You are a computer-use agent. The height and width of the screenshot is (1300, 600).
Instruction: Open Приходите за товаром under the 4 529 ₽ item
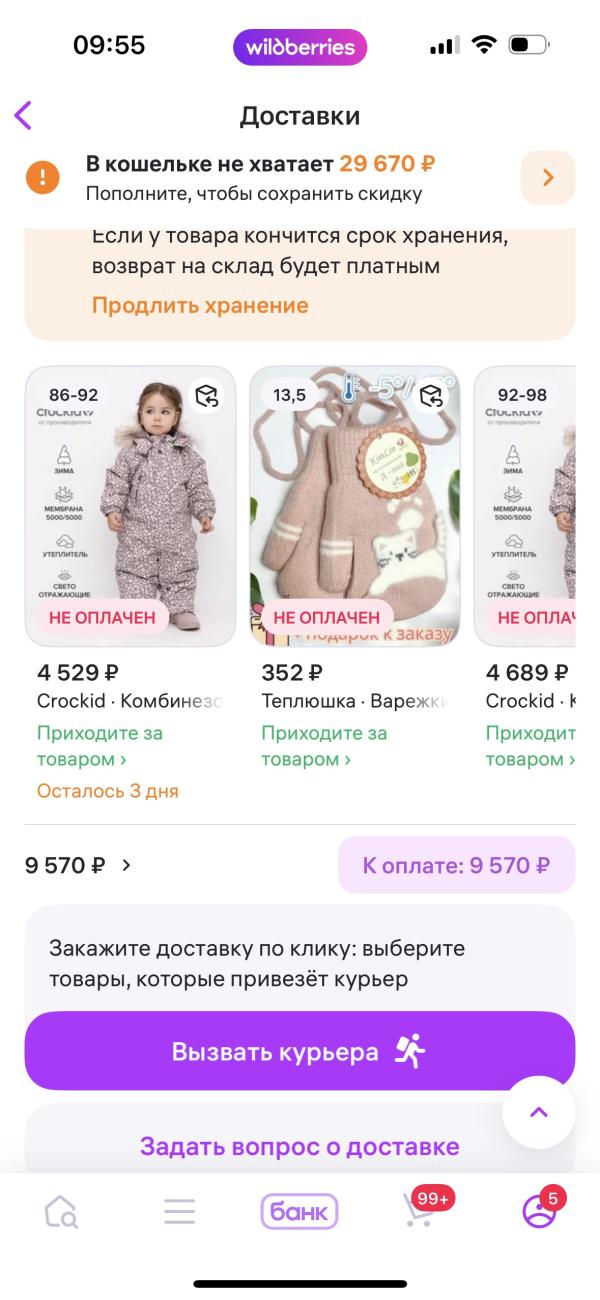point(100,746)
